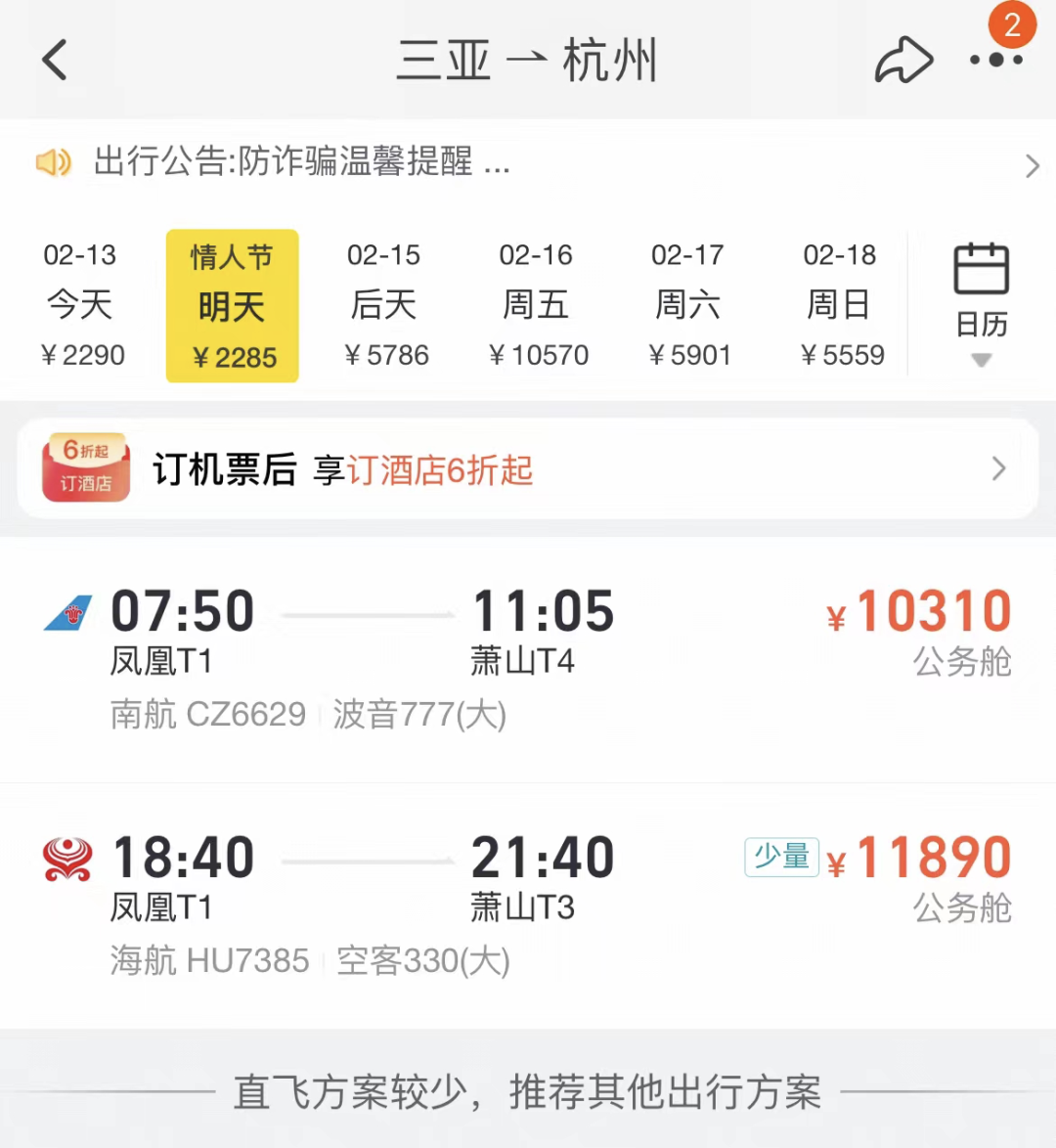Select the 南航 CZ6629 07:50 flight
The height and width of the screenshot is (1148, 1056).
click(528, 660)
